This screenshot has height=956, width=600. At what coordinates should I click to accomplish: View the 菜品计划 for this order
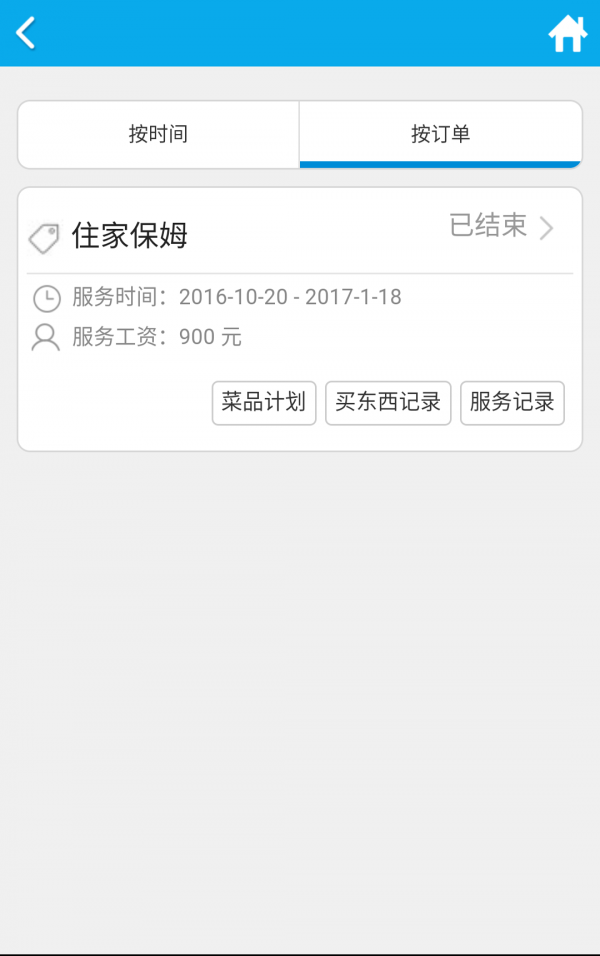(264, 403)
